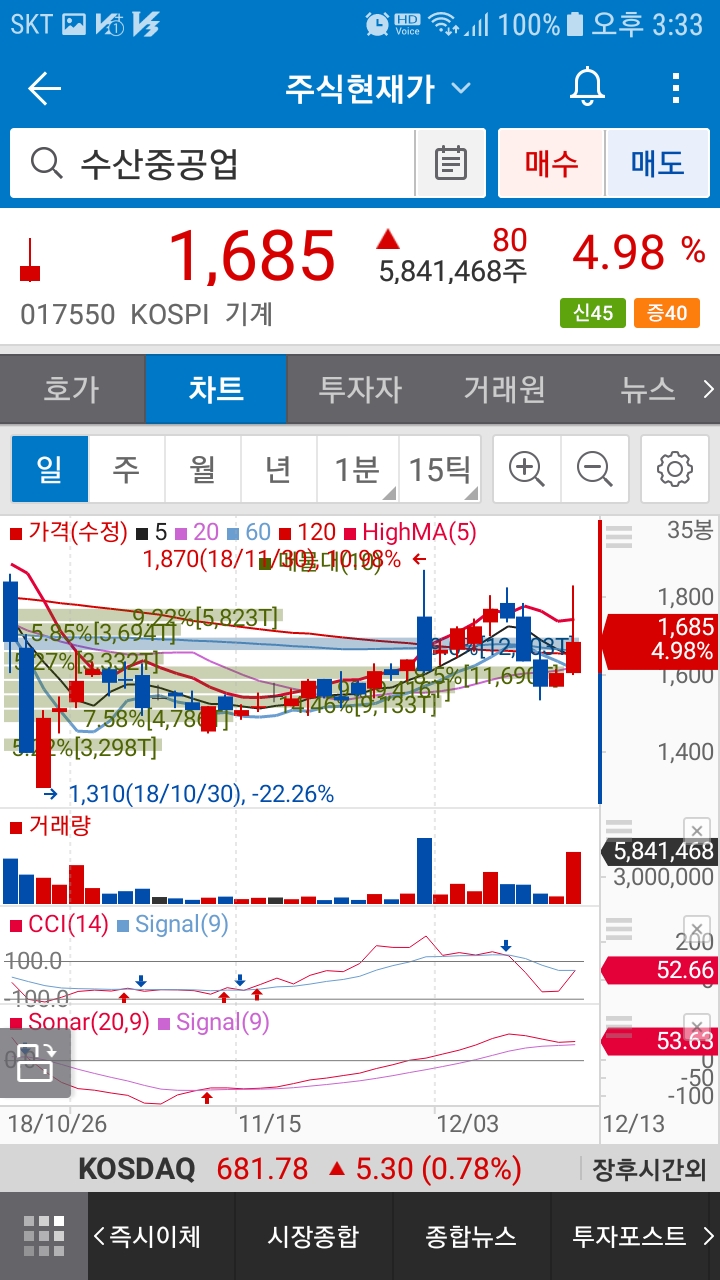The height and width of the screenshot is (1280, 720).
Task: Tap the 수산중공업 stock search field
Action: [x=212, y=163]
